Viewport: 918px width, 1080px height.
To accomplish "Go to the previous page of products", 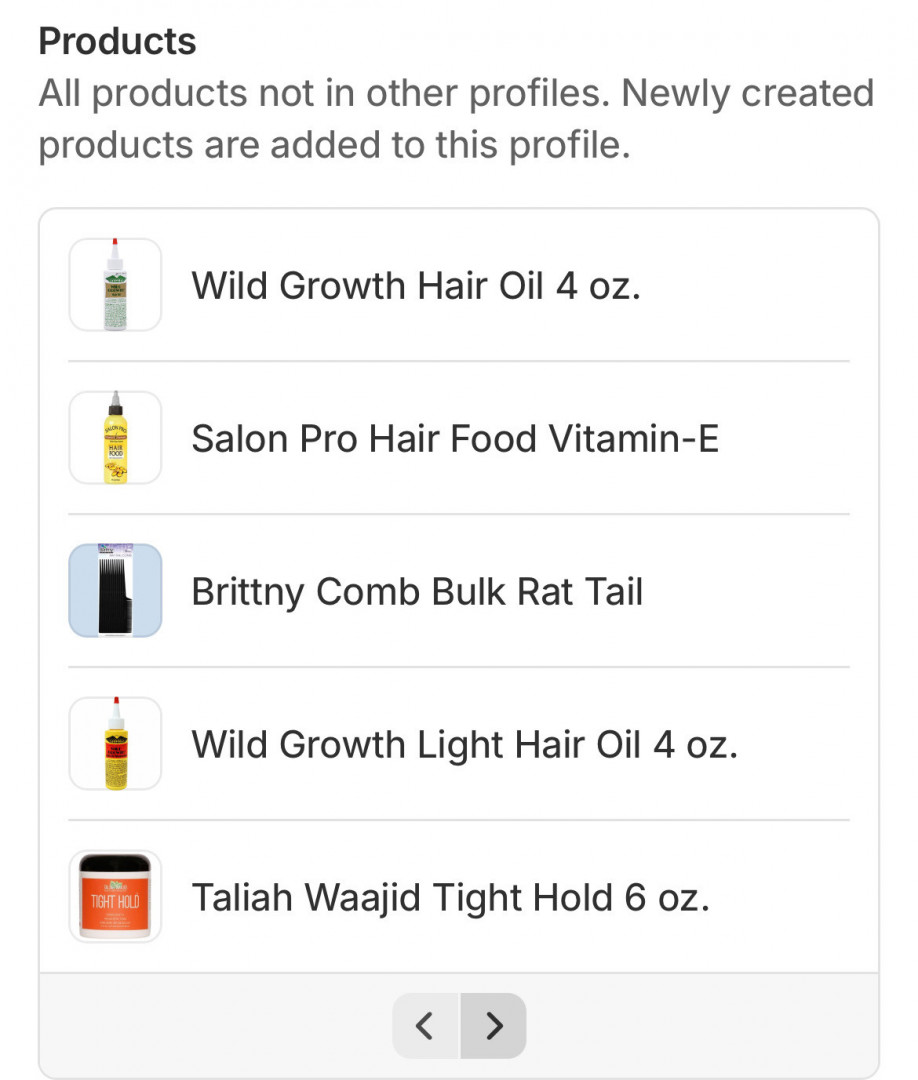I will [x=425, y=1025].
